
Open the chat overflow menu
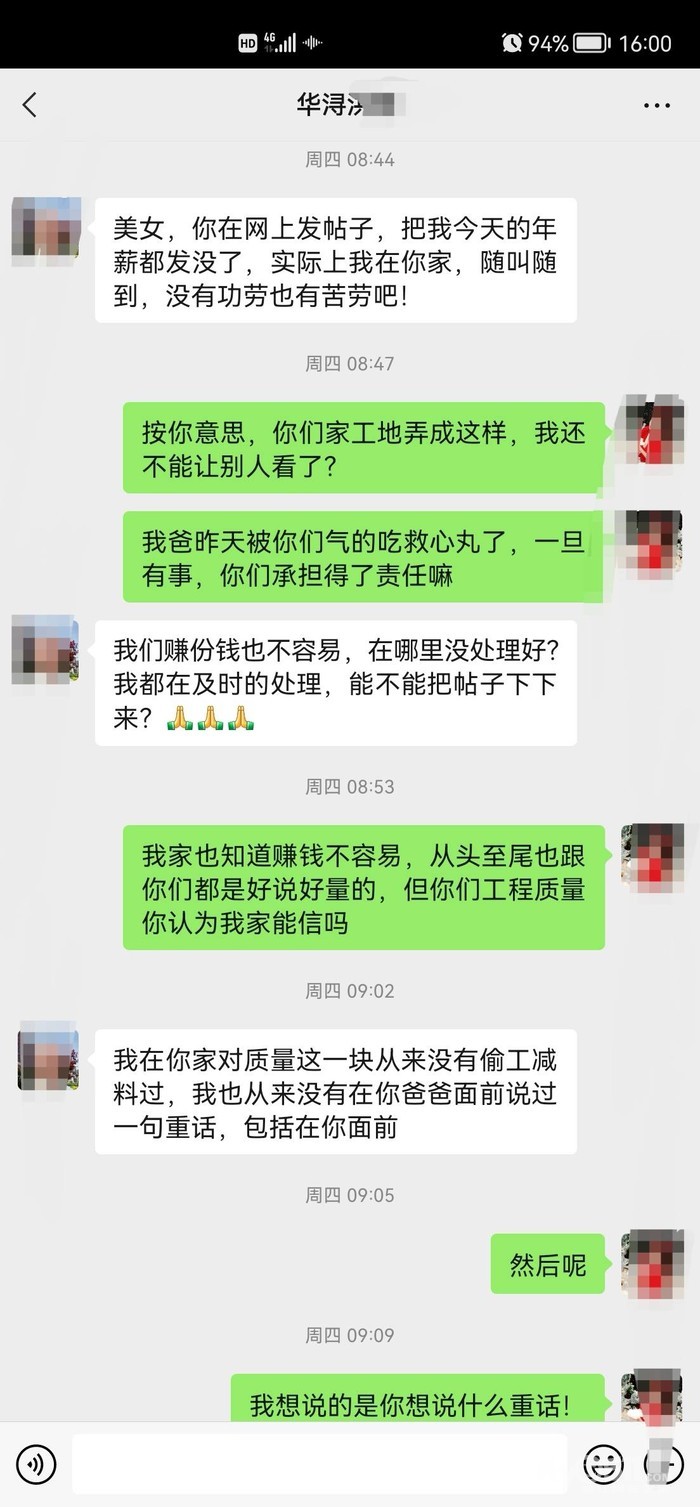(x=656, y=105)
